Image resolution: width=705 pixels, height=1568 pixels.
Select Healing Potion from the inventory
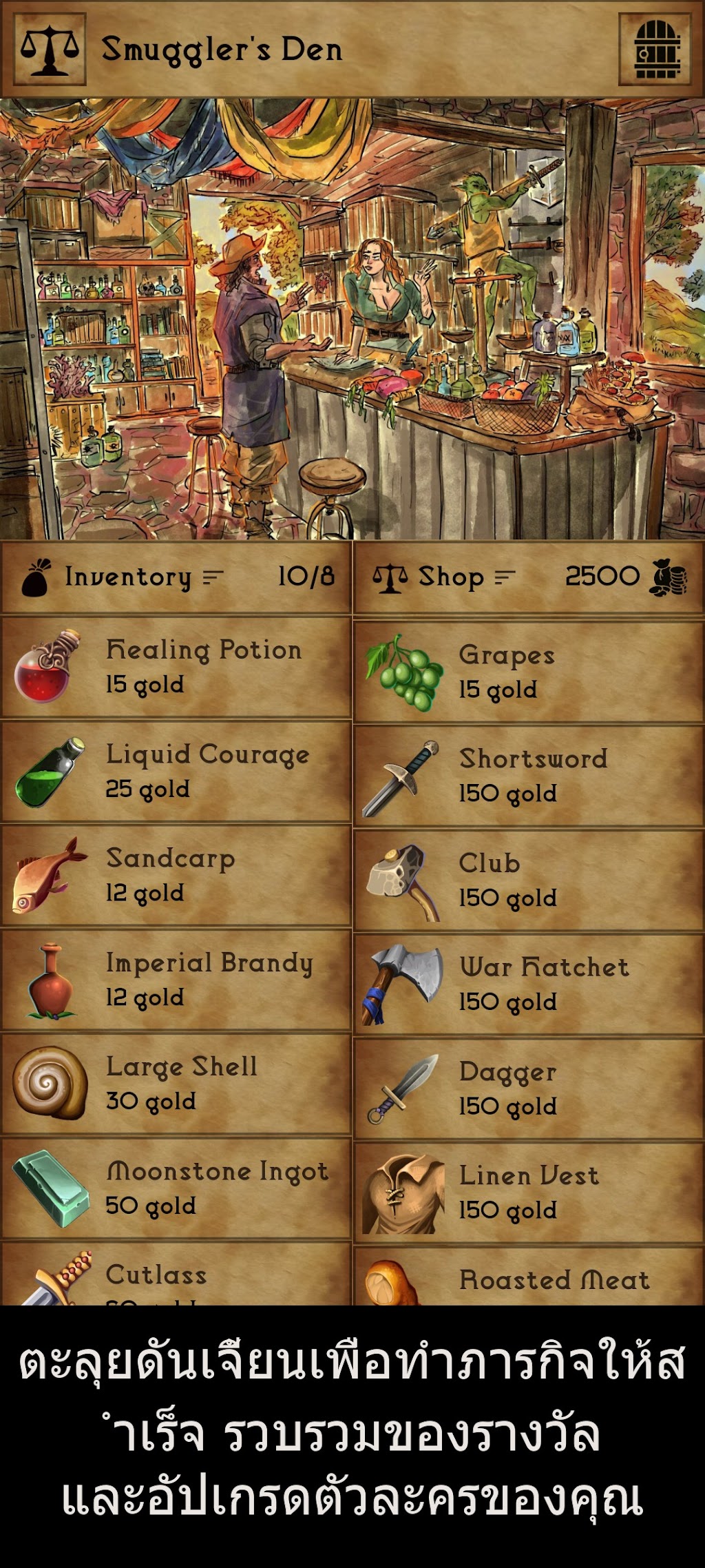pyautogui.click(x=176, y=667)
